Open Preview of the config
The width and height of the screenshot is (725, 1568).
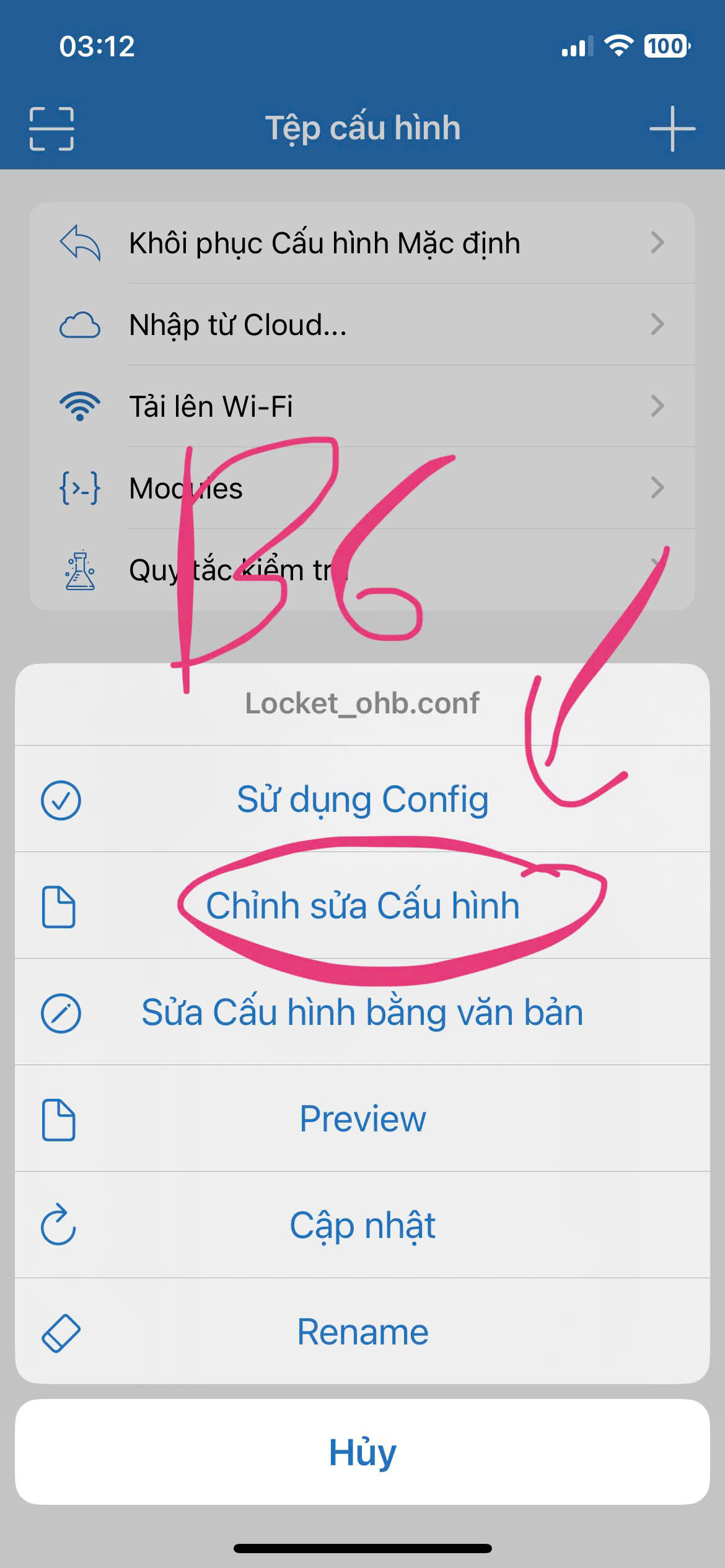coord(362,1118)
